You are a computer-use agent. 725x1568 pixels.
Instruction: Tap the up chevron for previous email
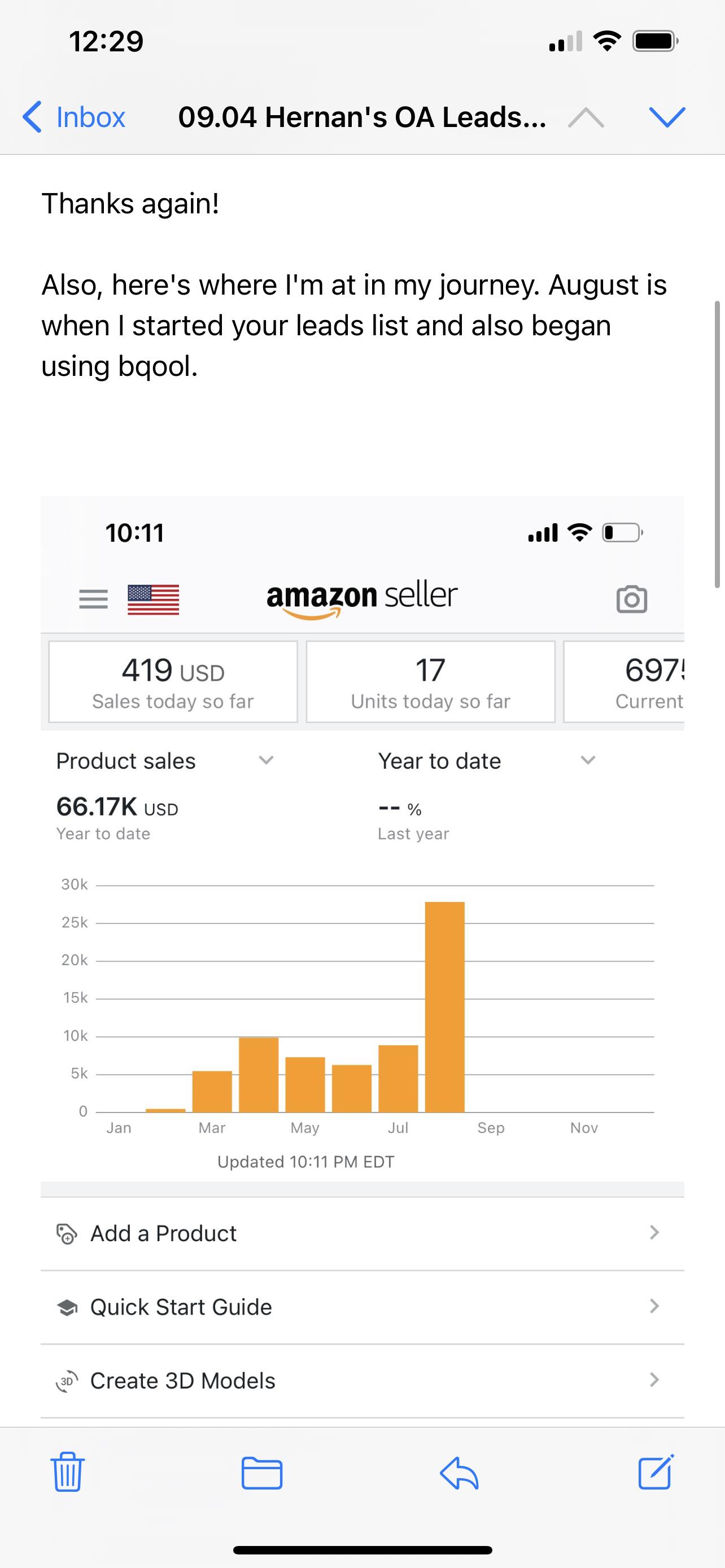click(x=586, y=117)
